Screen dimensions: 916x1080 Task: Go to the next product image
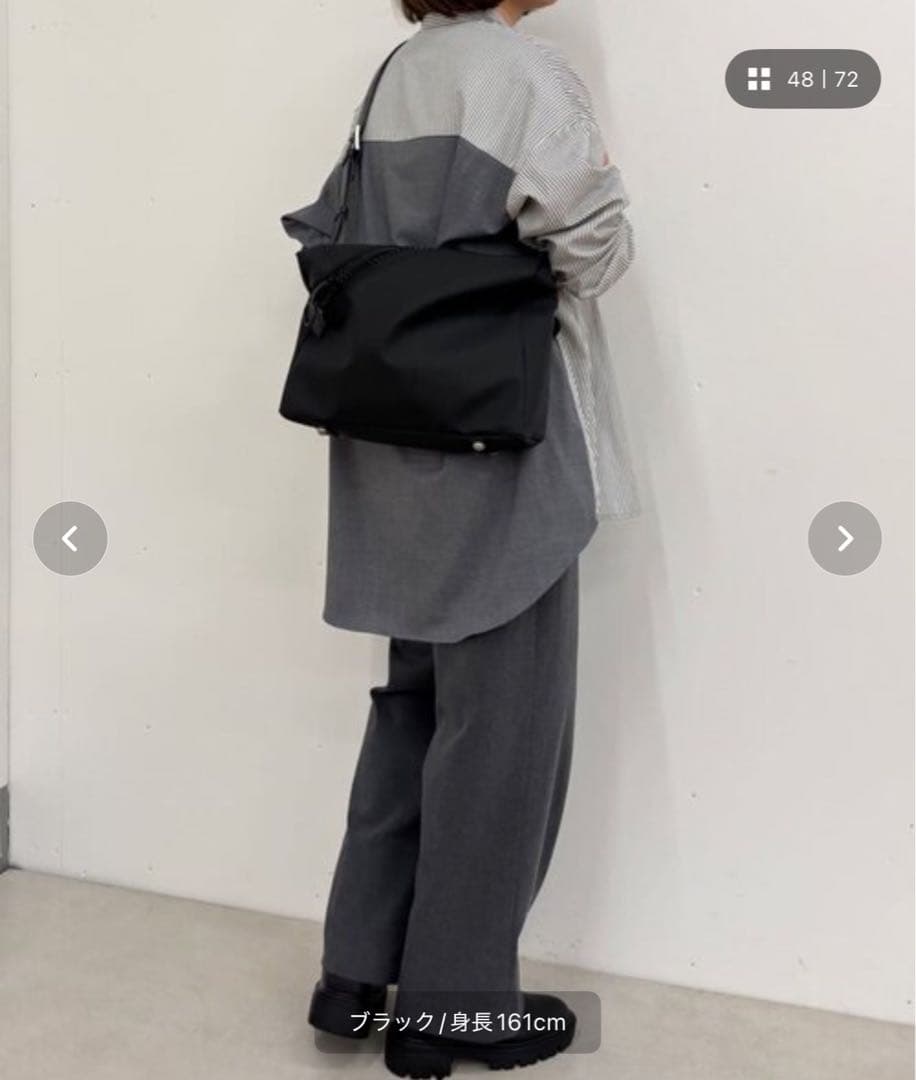click(844, 538)
